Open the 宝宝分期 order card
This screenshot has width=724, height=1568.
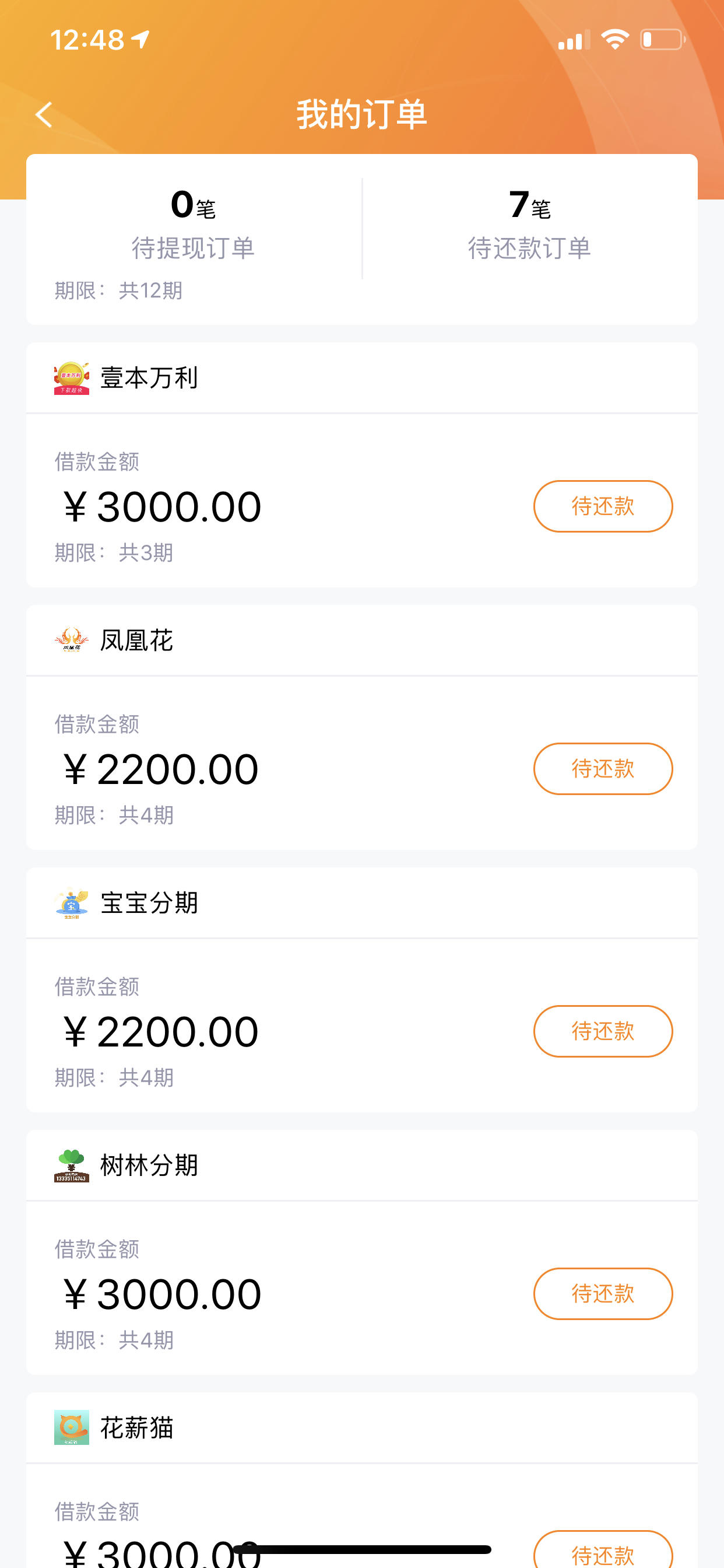(362, 990)
